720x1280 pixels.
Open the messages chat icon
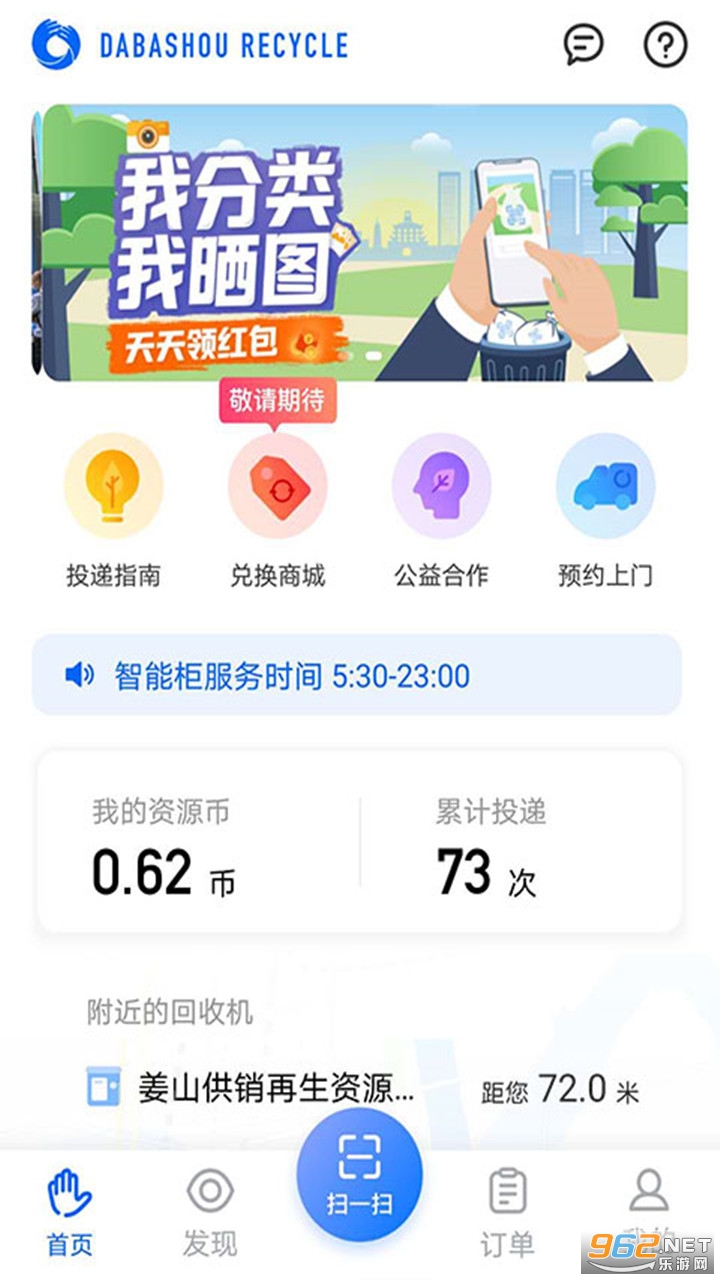[x=583, y=45]
